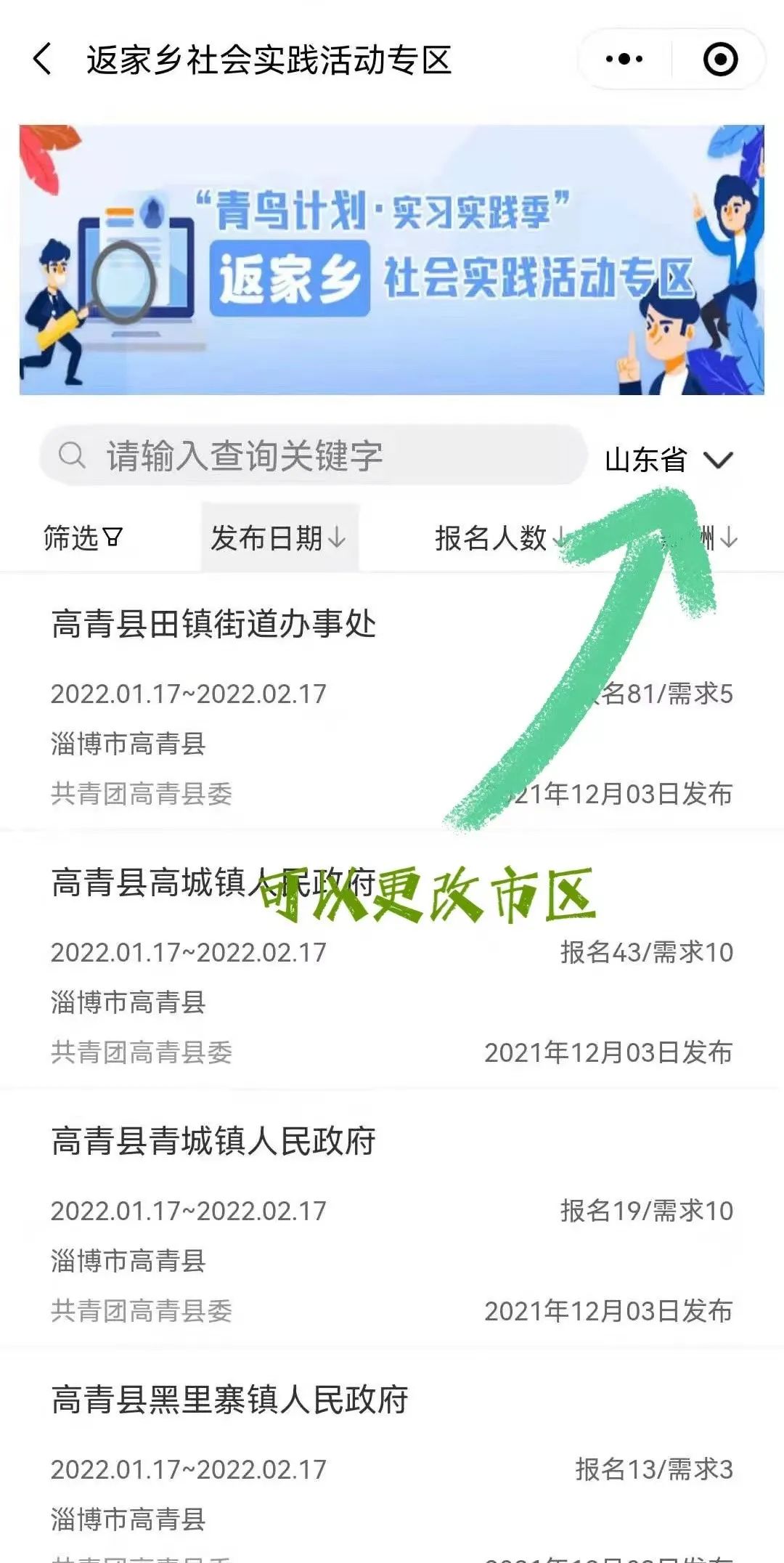Tap the keyword search box
Image resolution: width=784 pixels, height=1563 pixels.
click(314, 456)
